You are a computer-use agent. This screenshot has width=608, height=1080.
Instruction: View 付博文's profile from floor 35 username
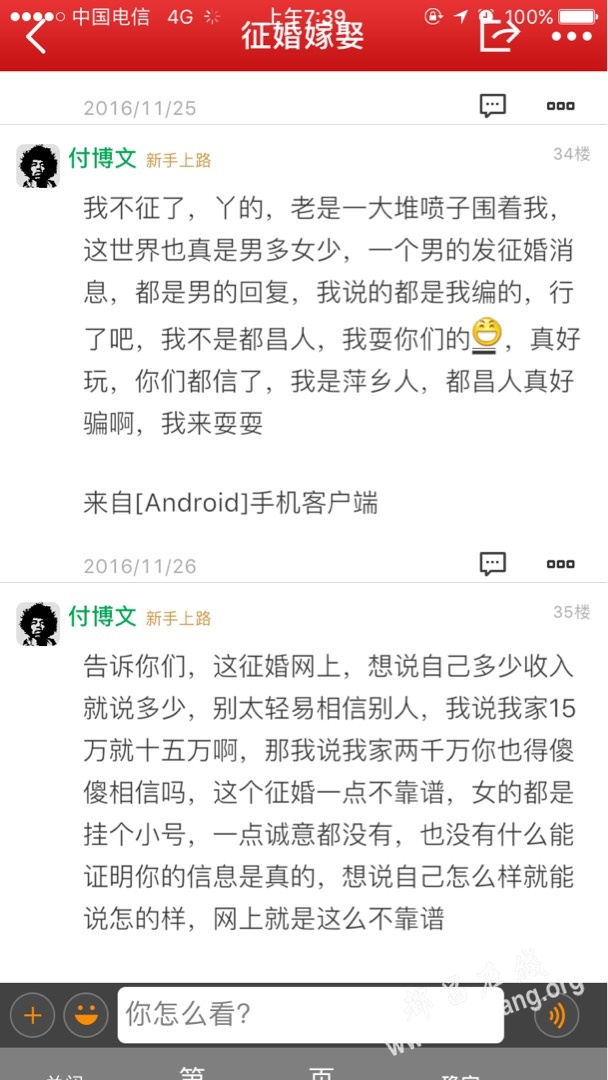click(102, 616)
